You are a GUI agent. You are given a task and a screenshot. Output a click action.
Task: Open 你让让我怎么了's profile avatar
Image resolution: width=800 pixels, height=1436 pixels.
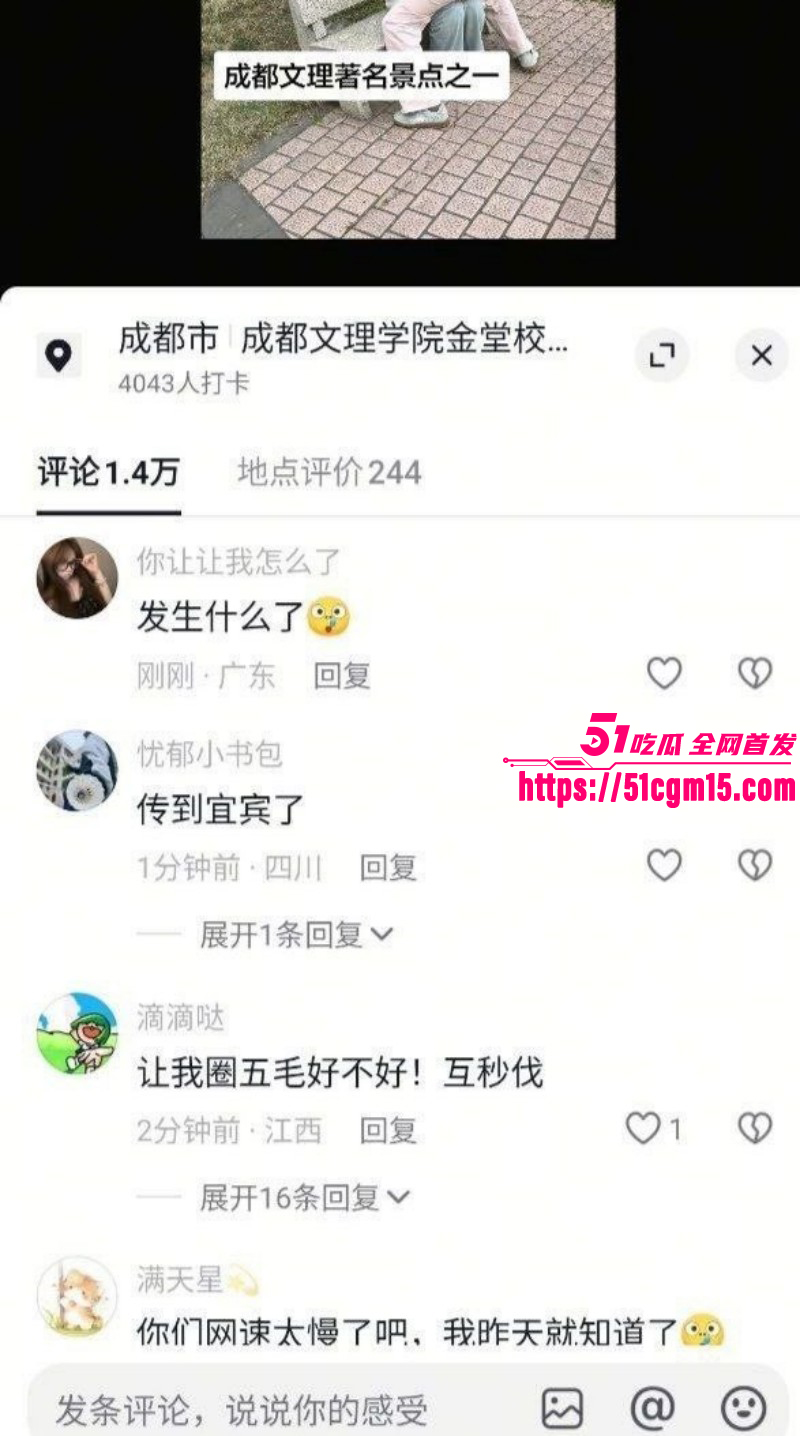77,578
